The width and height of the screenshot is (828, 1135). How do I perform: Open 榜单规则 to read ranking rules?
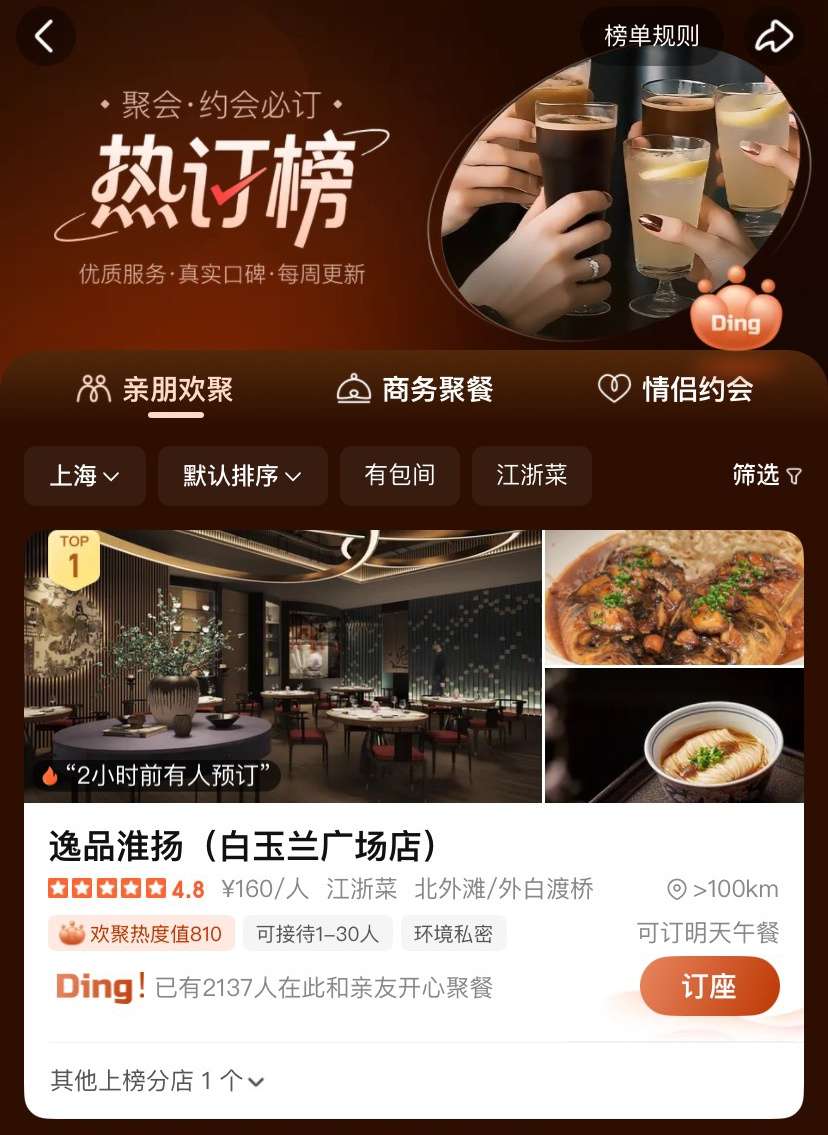(x=651, y=34)
